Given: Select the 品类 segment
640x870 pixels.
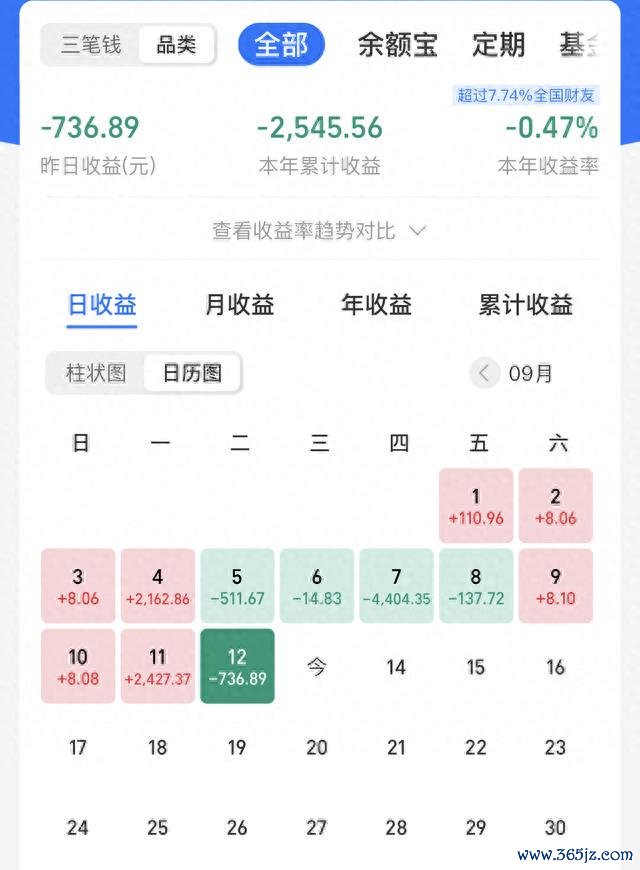Looking at the screenshot, I should 176,45.
